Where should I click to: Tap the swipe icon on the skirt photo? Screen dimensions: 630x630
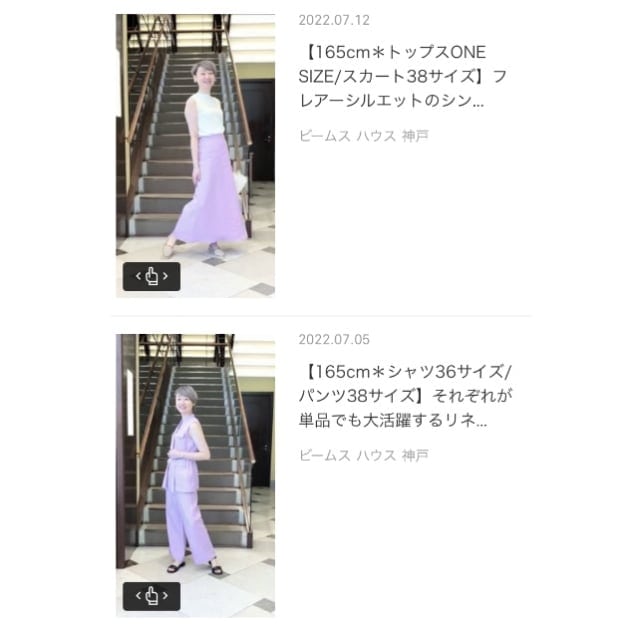152,277
